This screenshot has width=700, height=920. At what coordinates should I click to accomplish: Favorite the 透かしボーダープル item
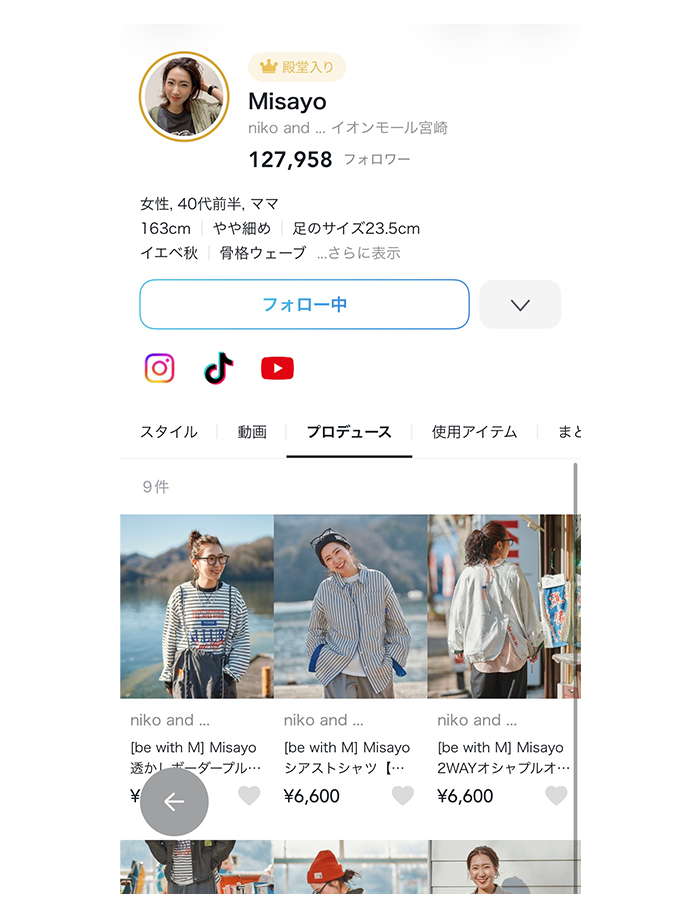coord(249,796)
